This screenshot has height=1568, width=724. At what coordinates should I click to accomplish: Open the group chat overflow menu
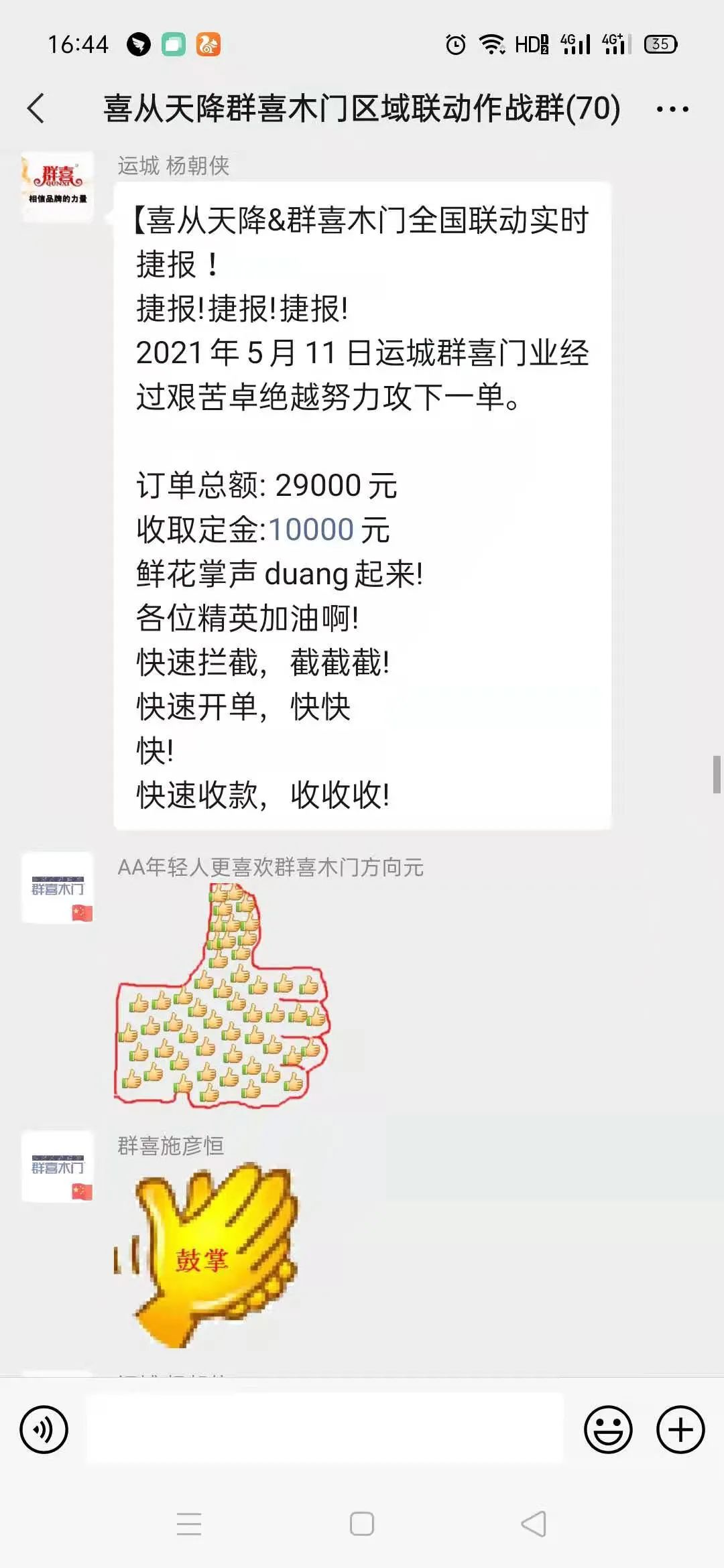[672, 109]
